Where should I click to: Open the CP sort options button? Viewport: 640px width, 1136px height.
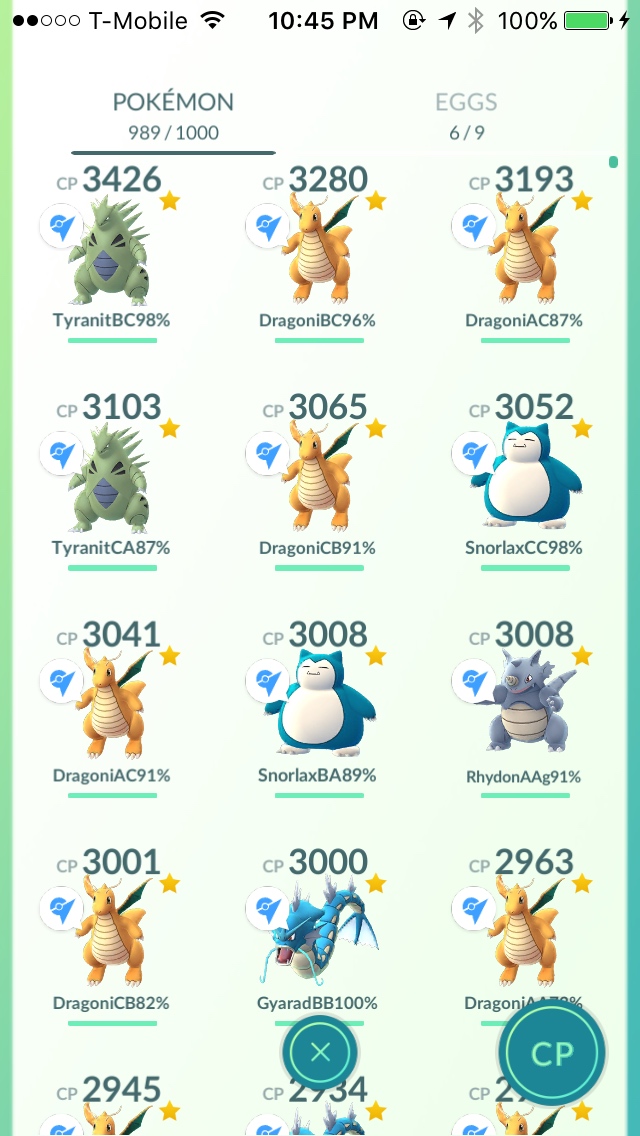pos(552,1052)
